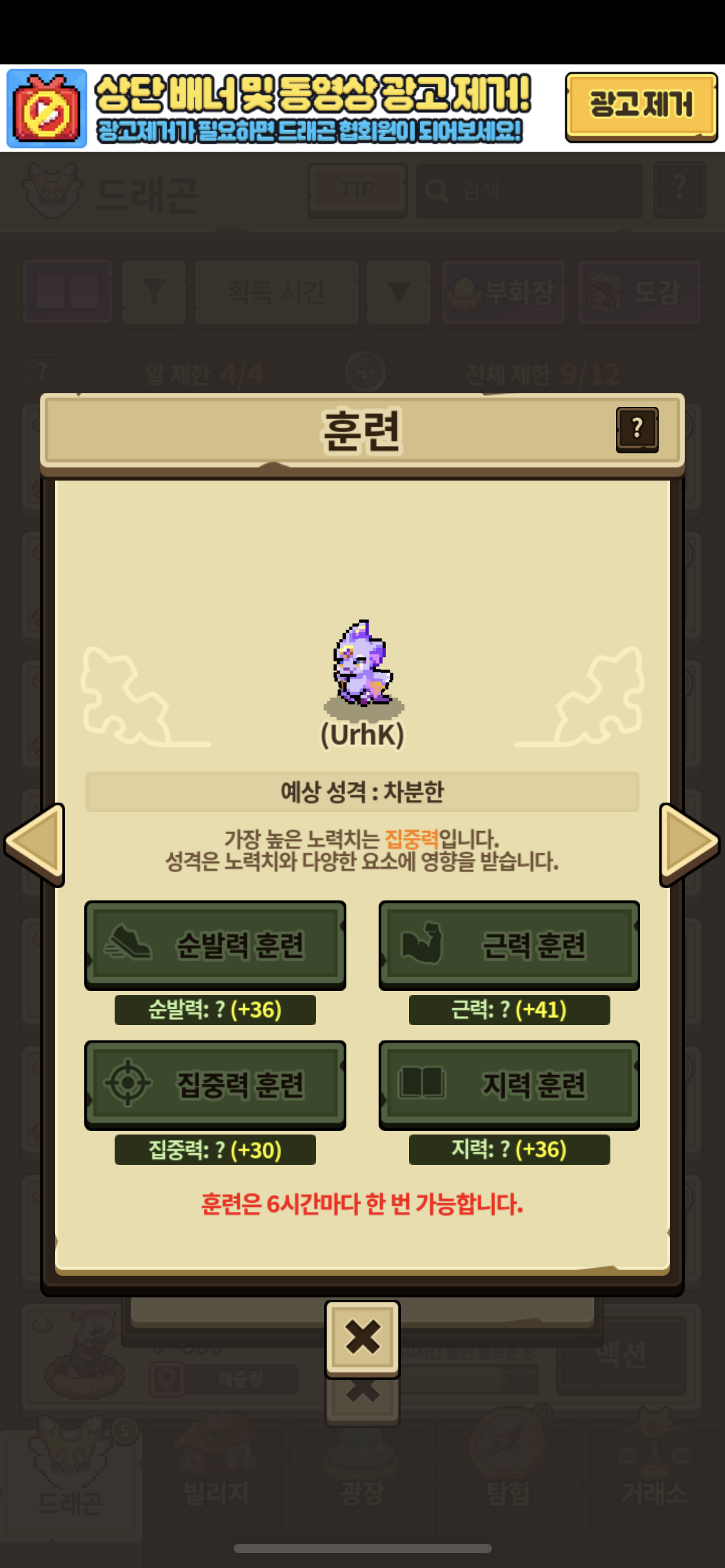The height and width of the screenshot is (1568, 725).
Task: Tap the 광고제거 button in the banner
Action: tap(641, 107)
